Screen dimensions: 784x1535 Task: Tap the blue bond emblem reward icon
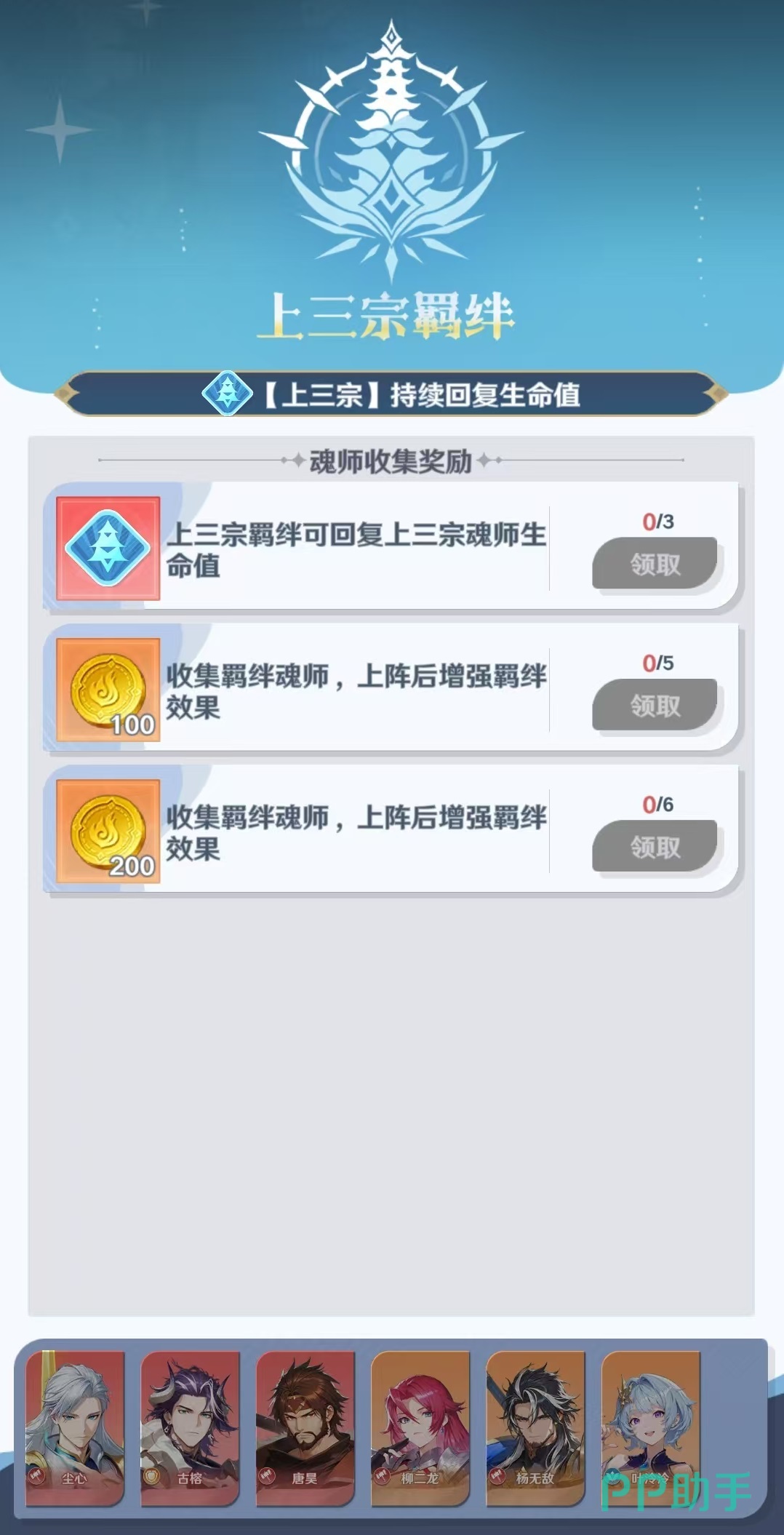coord(108,548)
